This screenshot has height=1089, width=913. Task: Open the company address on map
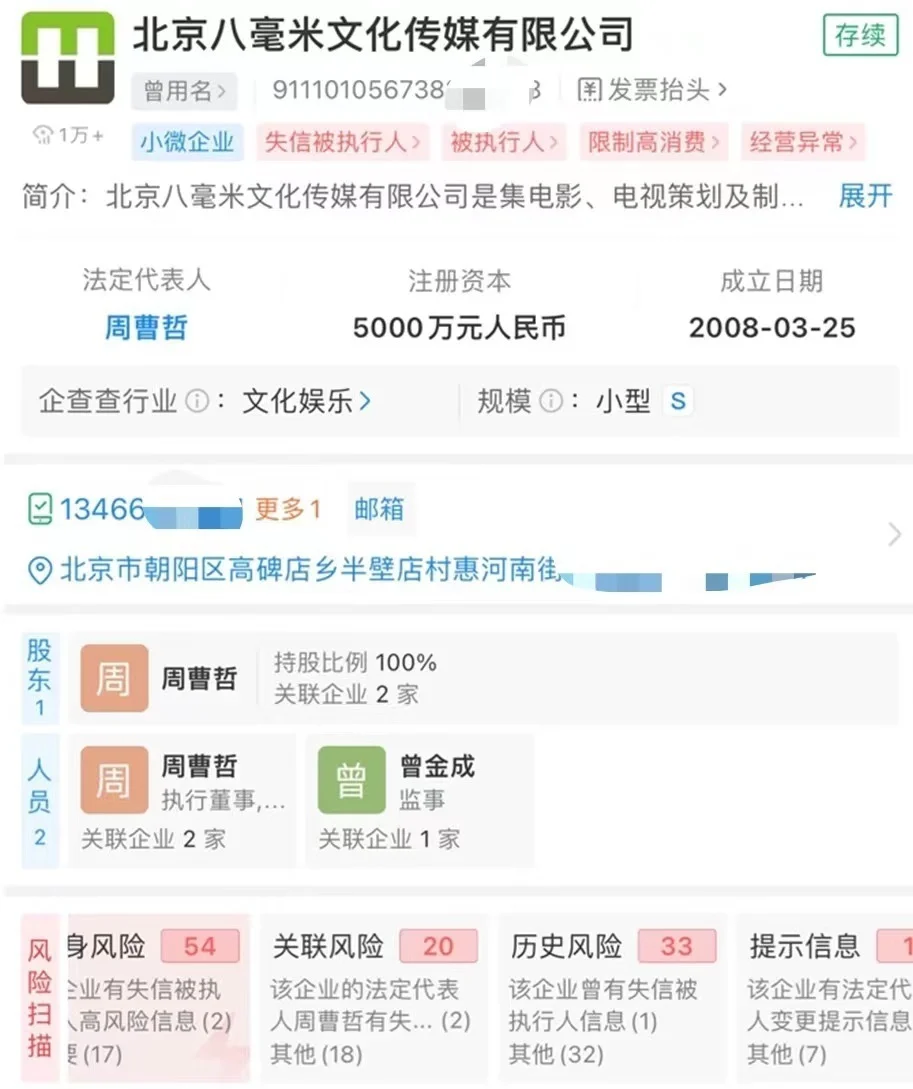[x=300, y=571]
